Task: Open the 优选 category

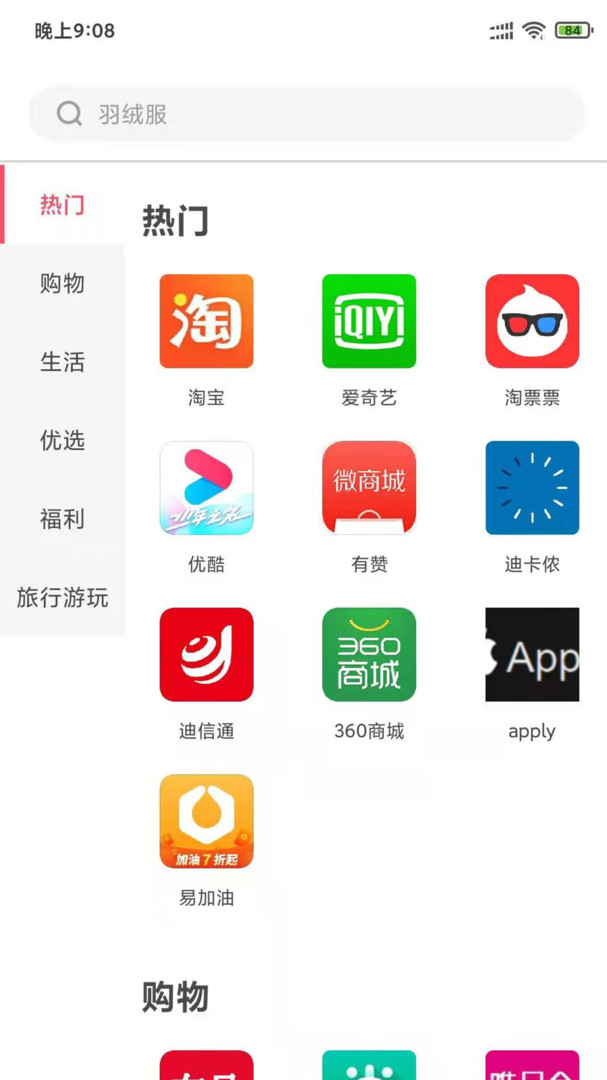Action: click(x=62, y=440)
